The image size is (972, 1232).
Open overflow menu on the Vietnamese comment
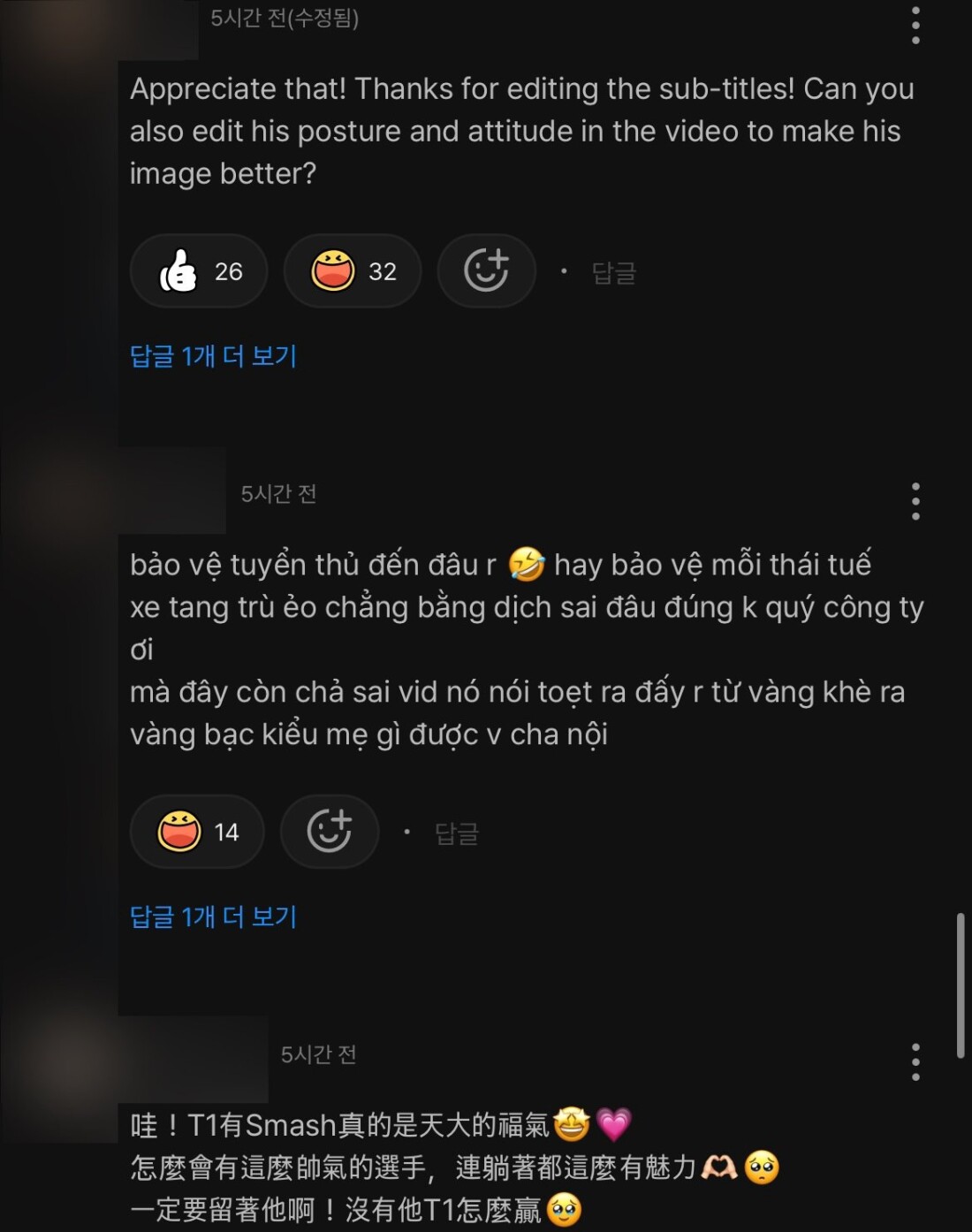915,501
